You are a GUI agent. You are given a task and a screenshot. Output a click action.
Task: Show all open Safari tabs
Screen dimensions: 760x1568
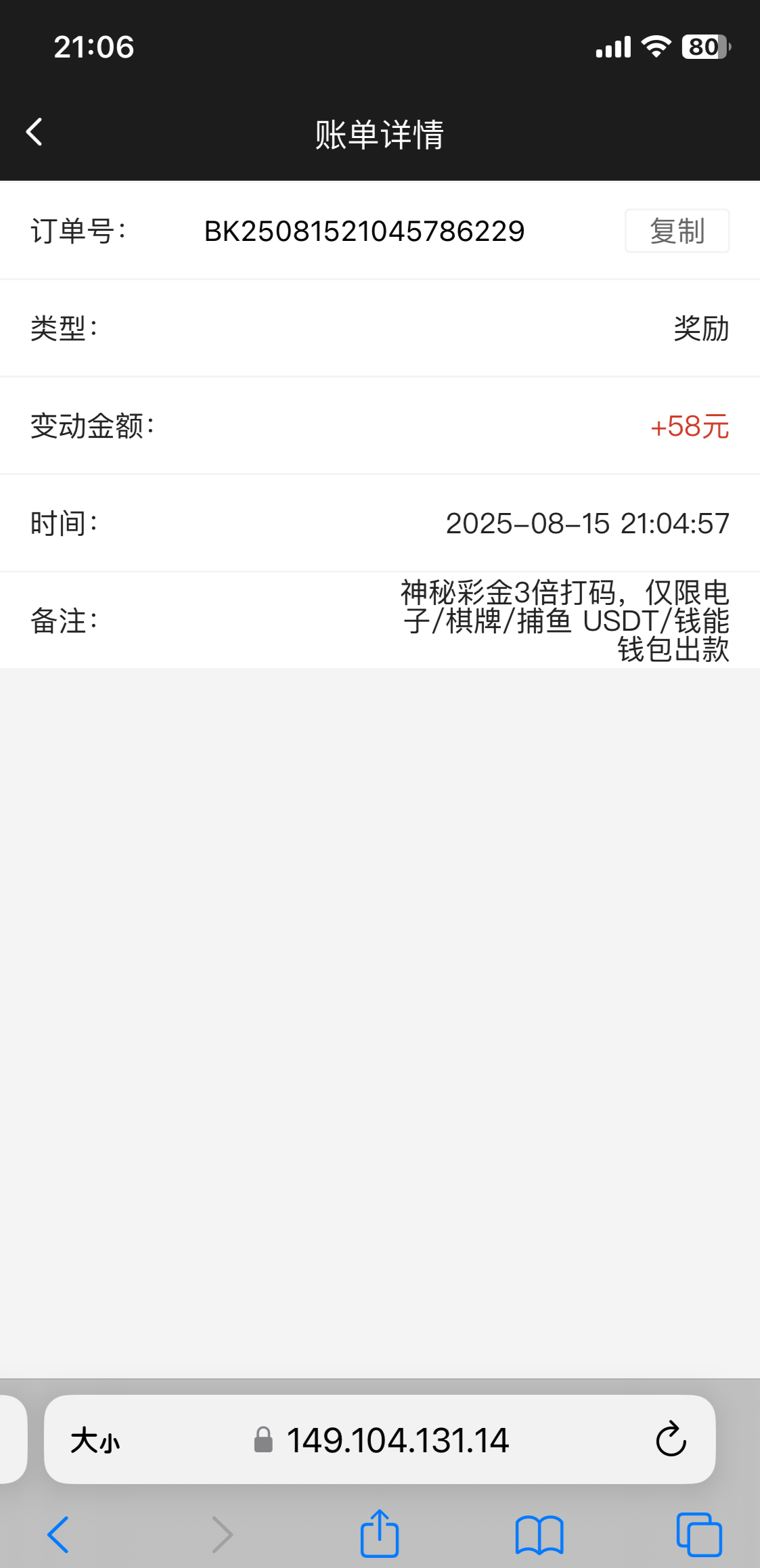coord(699,1534)
